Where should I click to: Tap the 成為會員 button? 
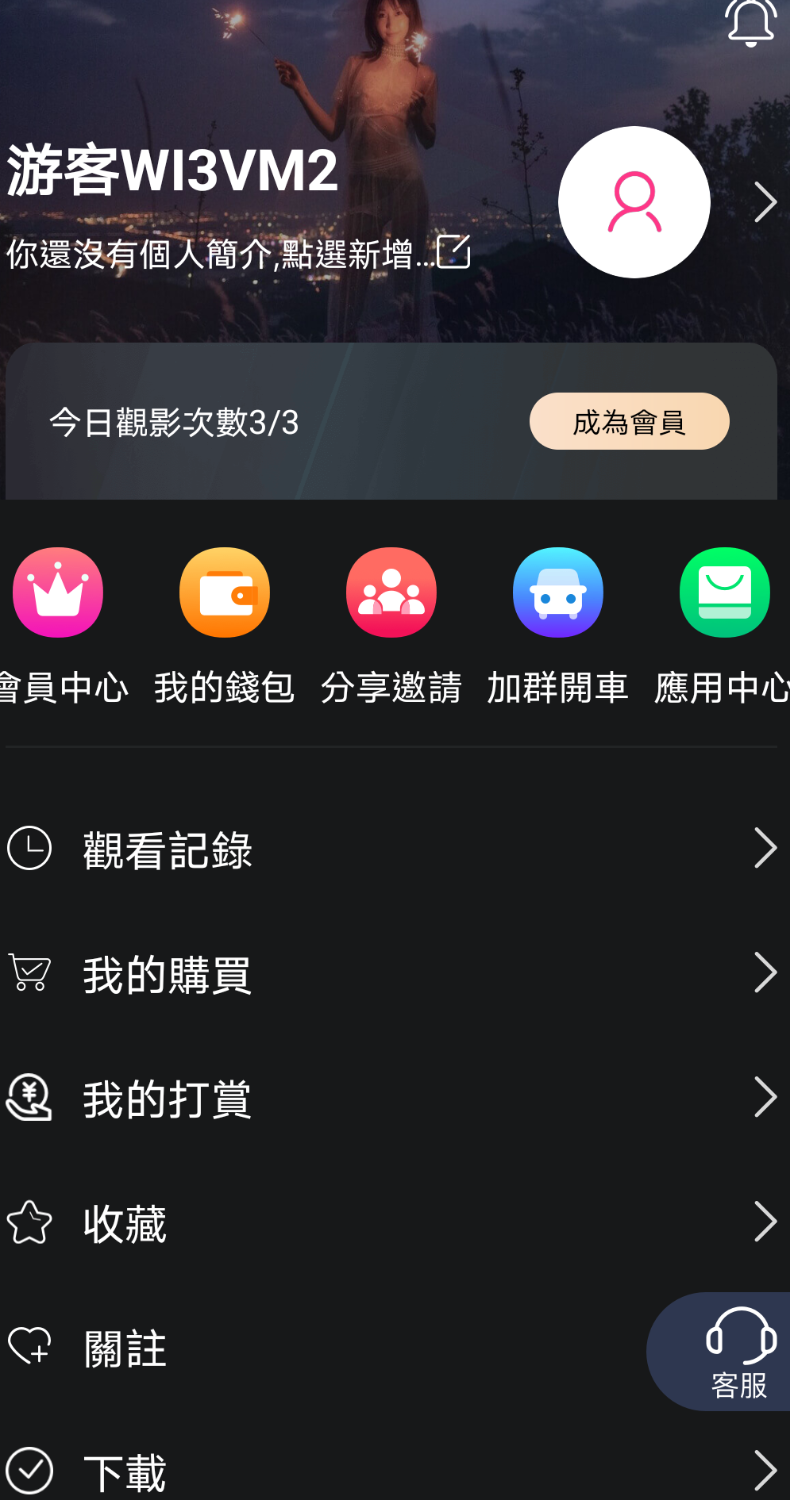tap(629, 422)
